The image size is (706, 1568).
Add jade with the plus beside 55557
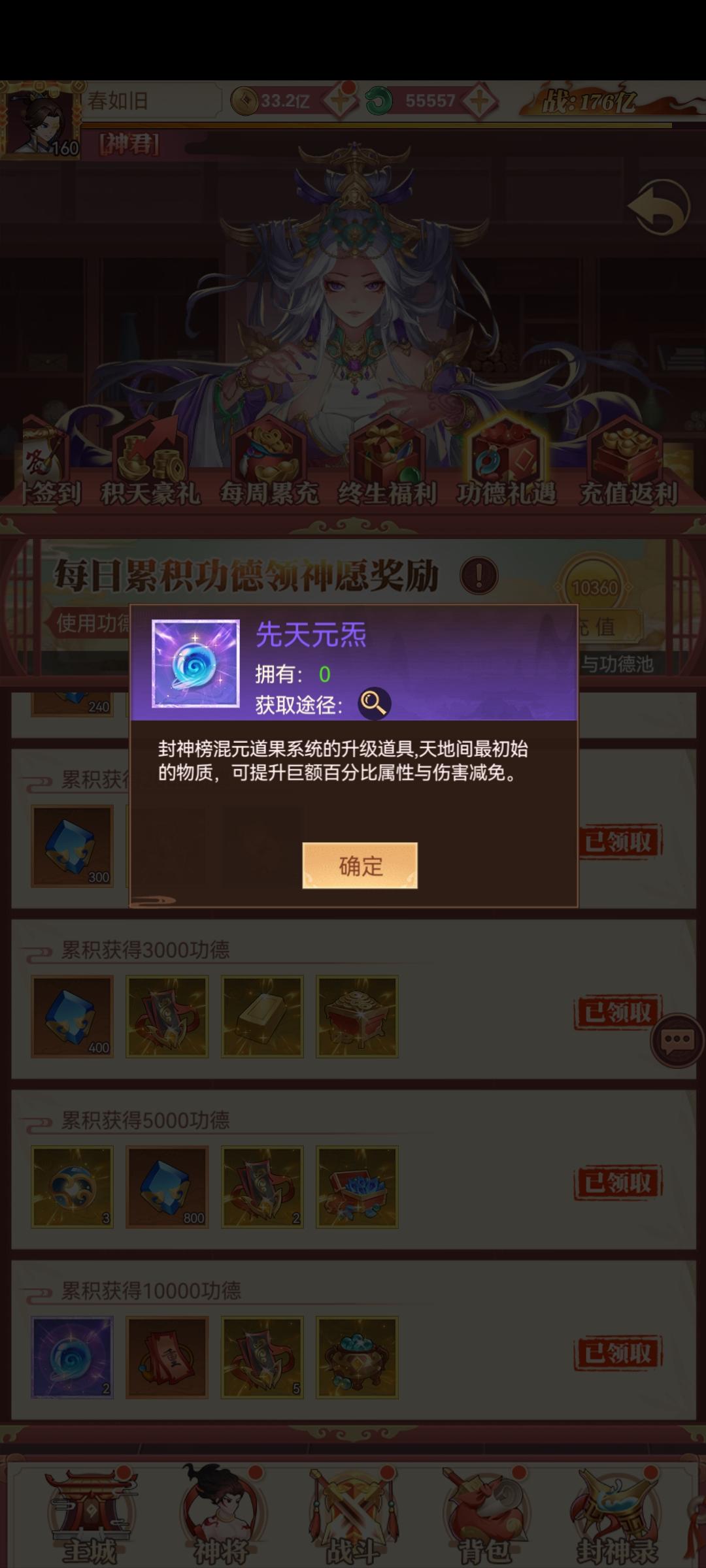coord(480,101)
